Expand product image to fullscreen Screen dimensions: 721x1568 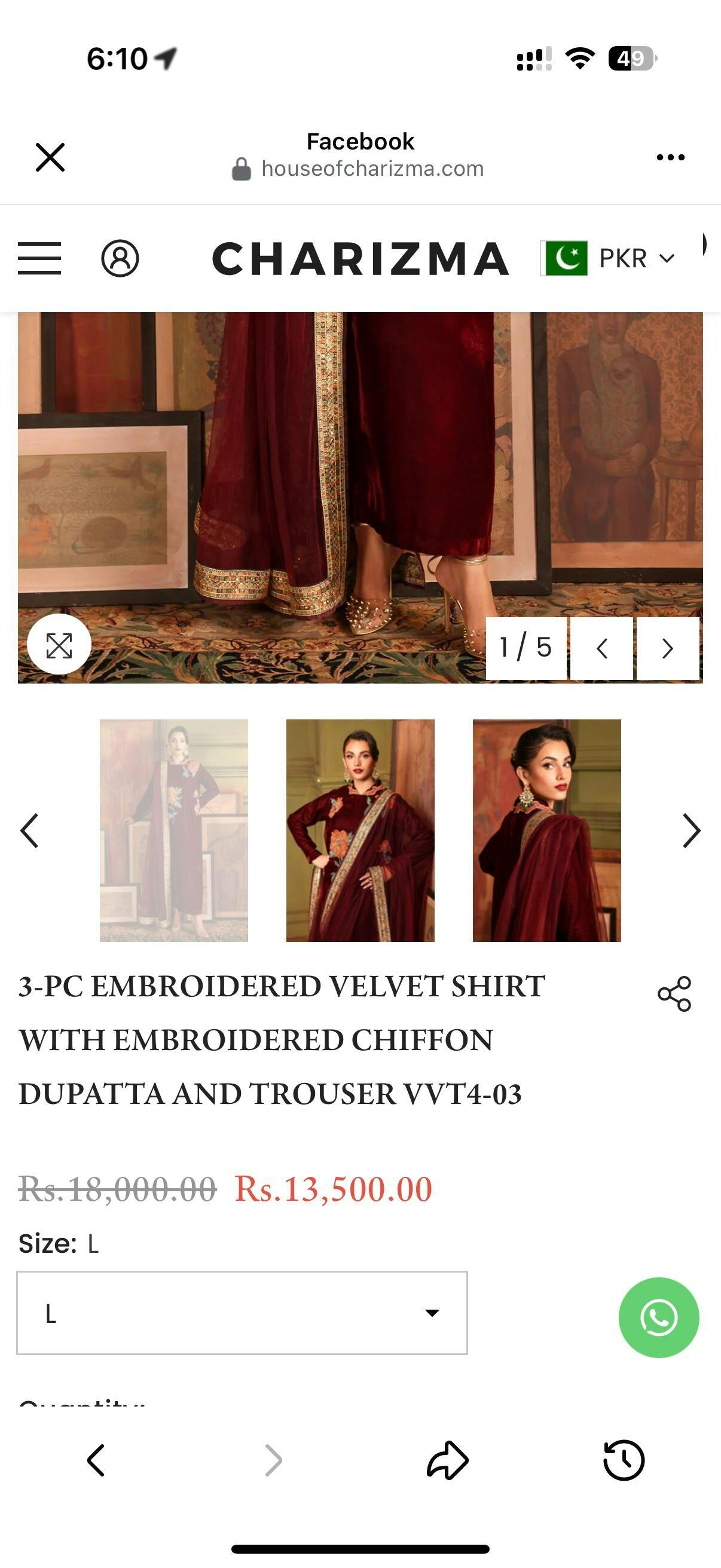click(59, 645)
